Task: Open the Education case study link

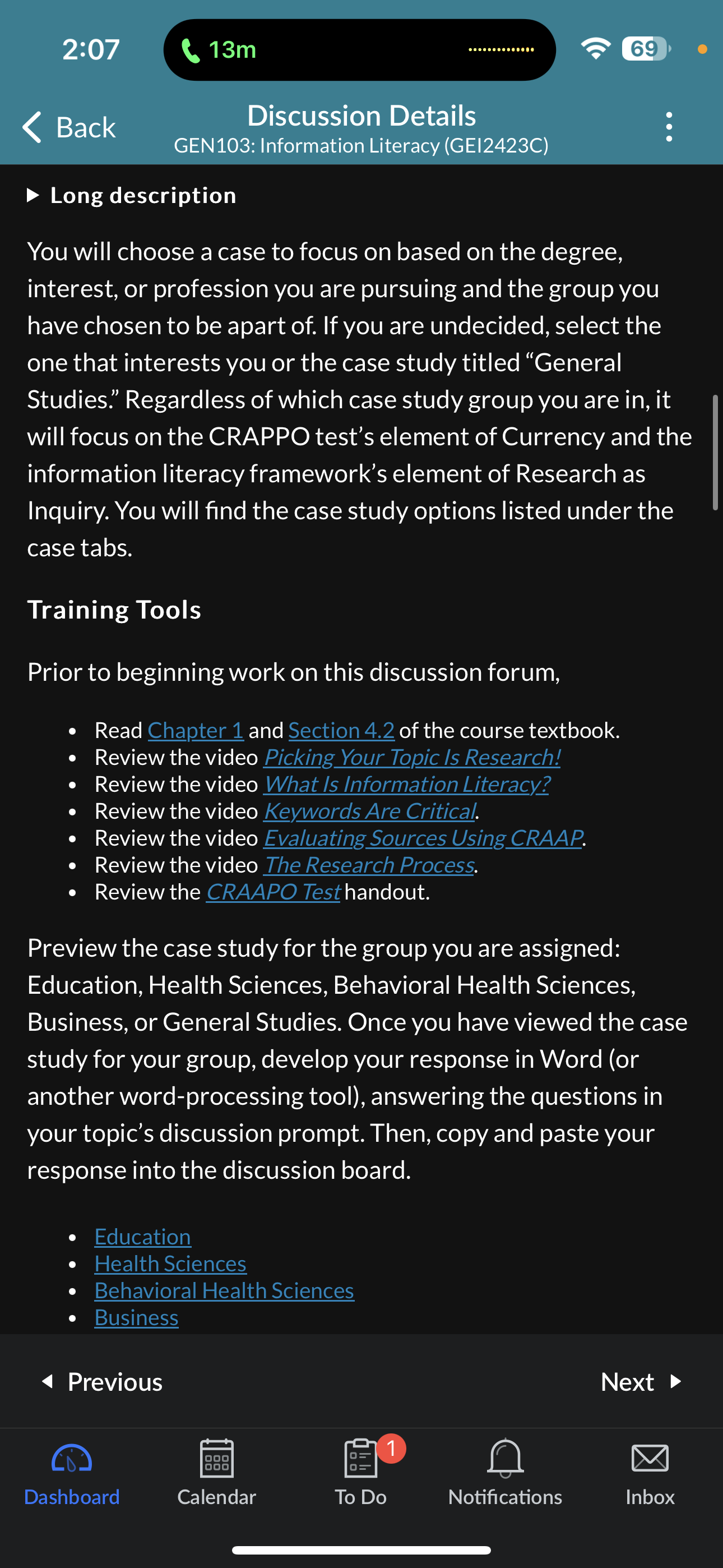Action: point(142,1236)
